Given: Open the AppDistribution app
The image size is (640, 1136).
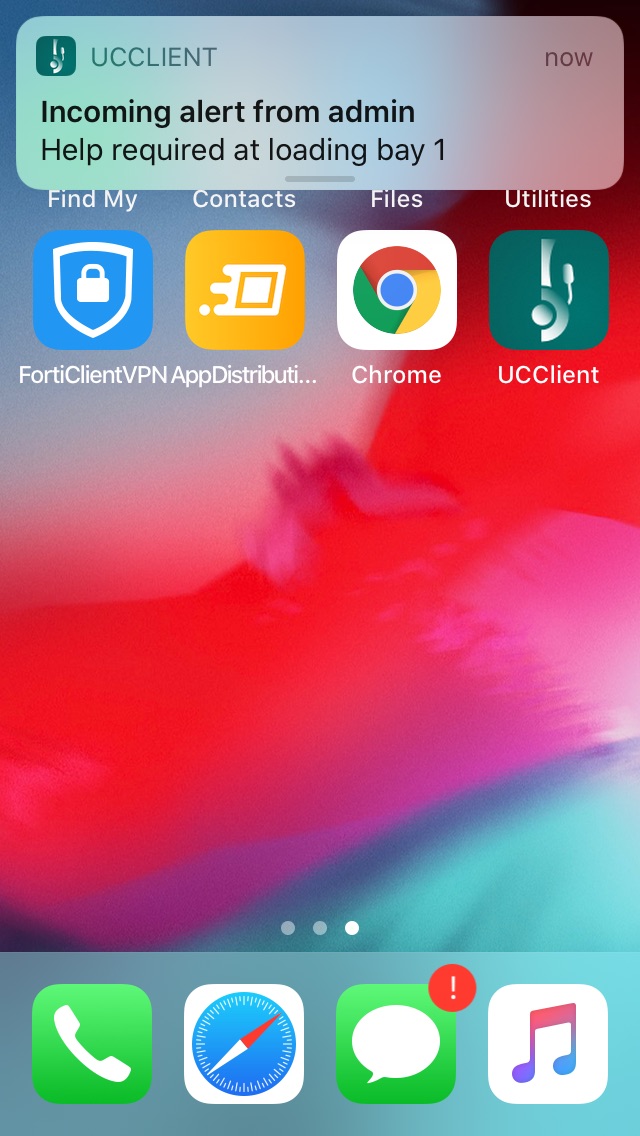Looking at the screenshot, I should coord(244,290).
